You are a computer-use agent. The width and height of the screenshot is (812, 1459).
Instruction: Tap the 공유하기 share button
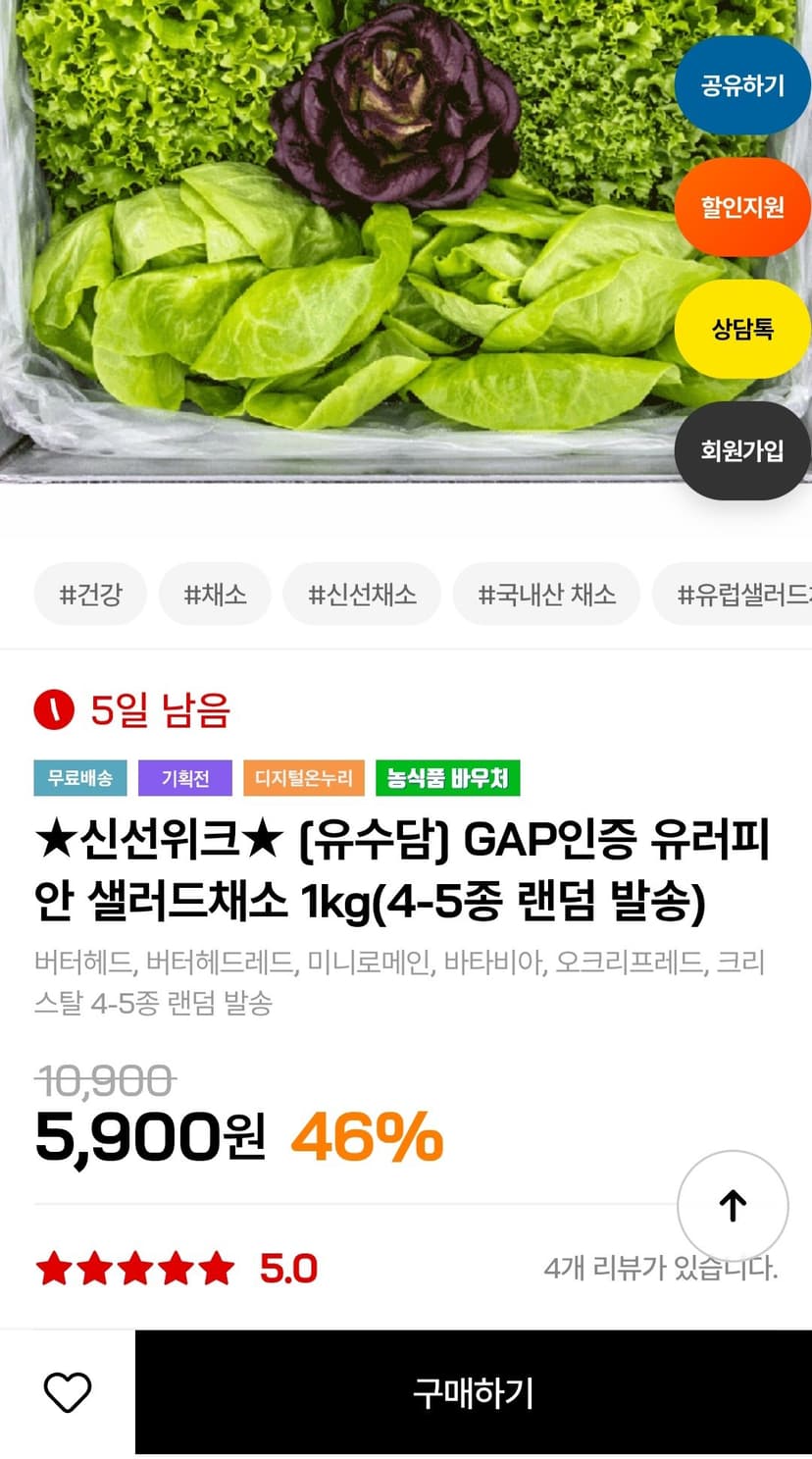coord(742,85)
